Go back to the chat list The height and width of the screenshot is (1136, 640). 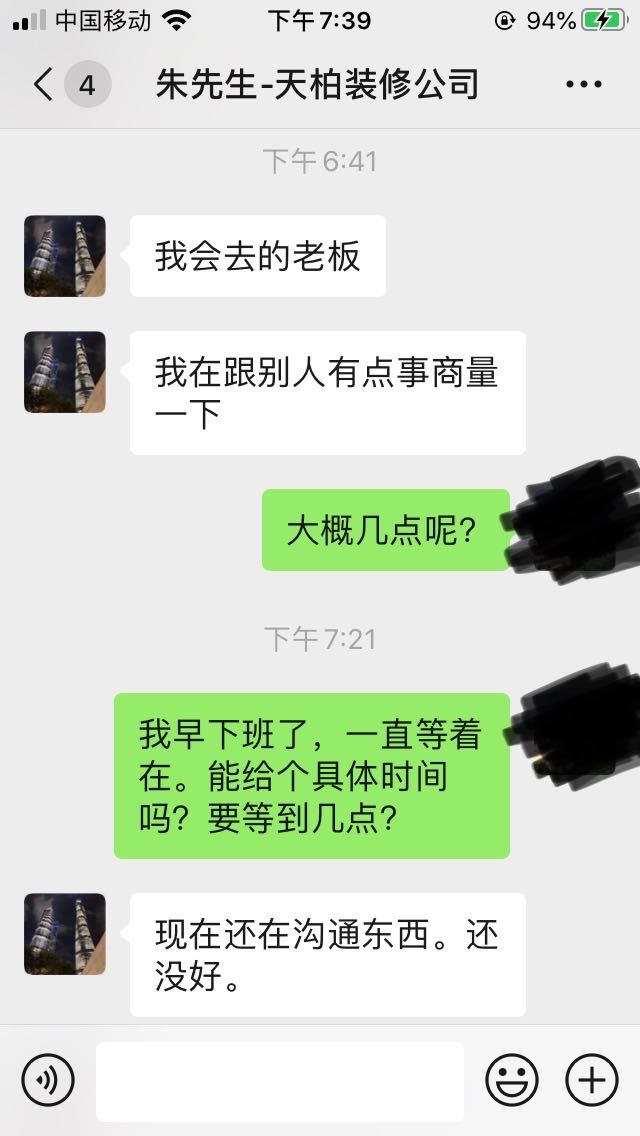pos(44,85)
